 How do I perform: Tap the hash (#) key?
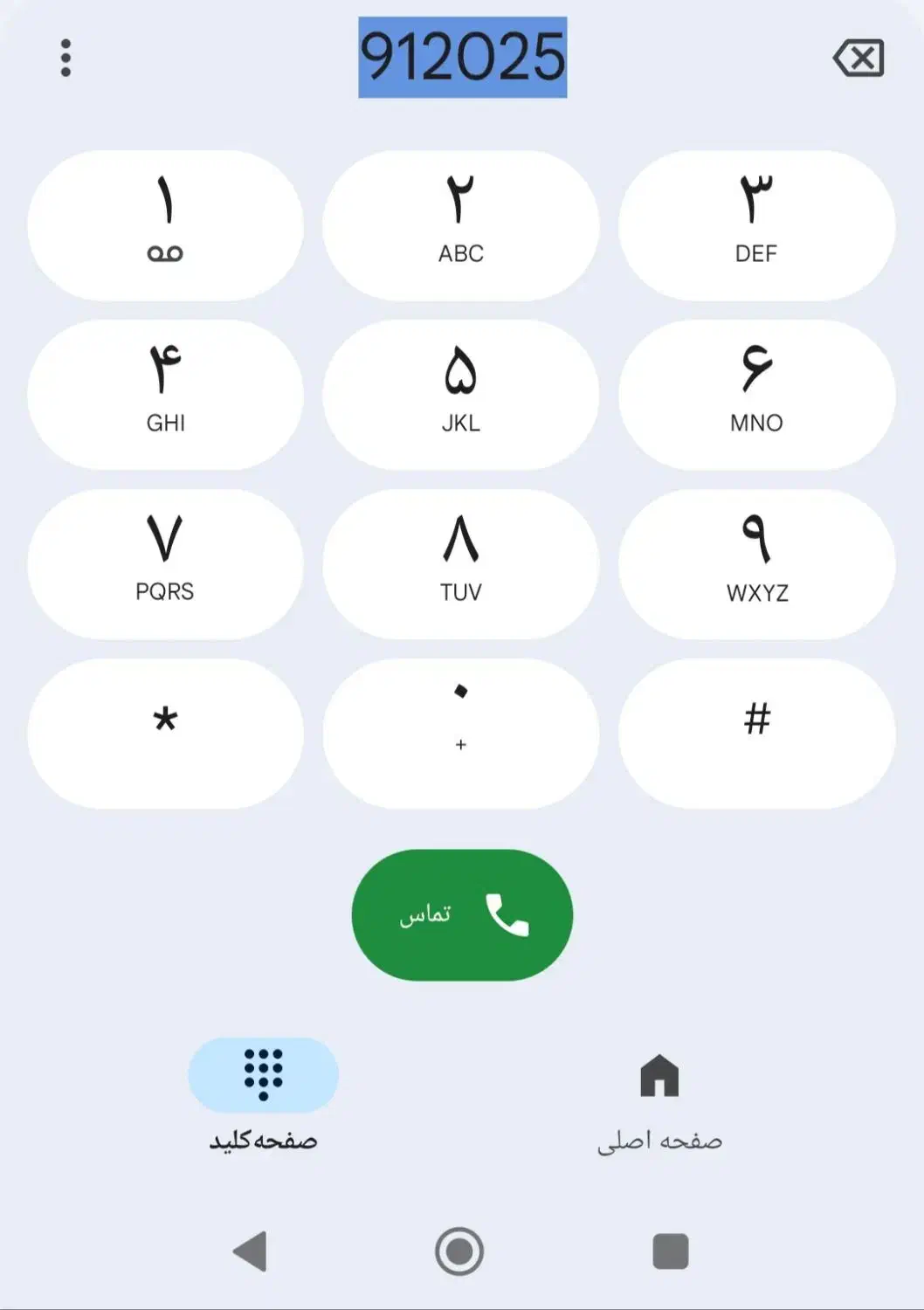pyautogui.click(x=756, y=734)
